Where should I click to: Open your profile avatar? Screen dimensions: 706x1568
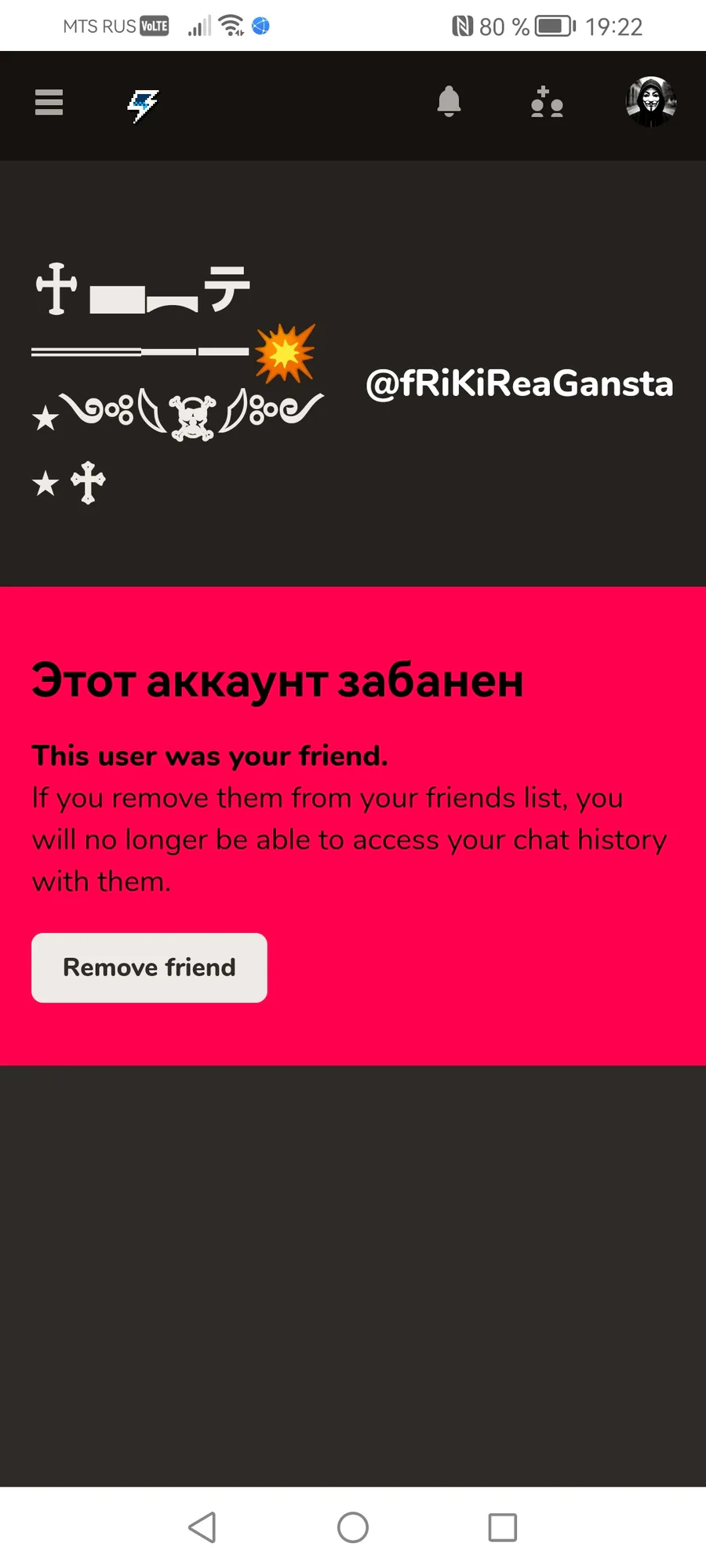click(650, 102)
